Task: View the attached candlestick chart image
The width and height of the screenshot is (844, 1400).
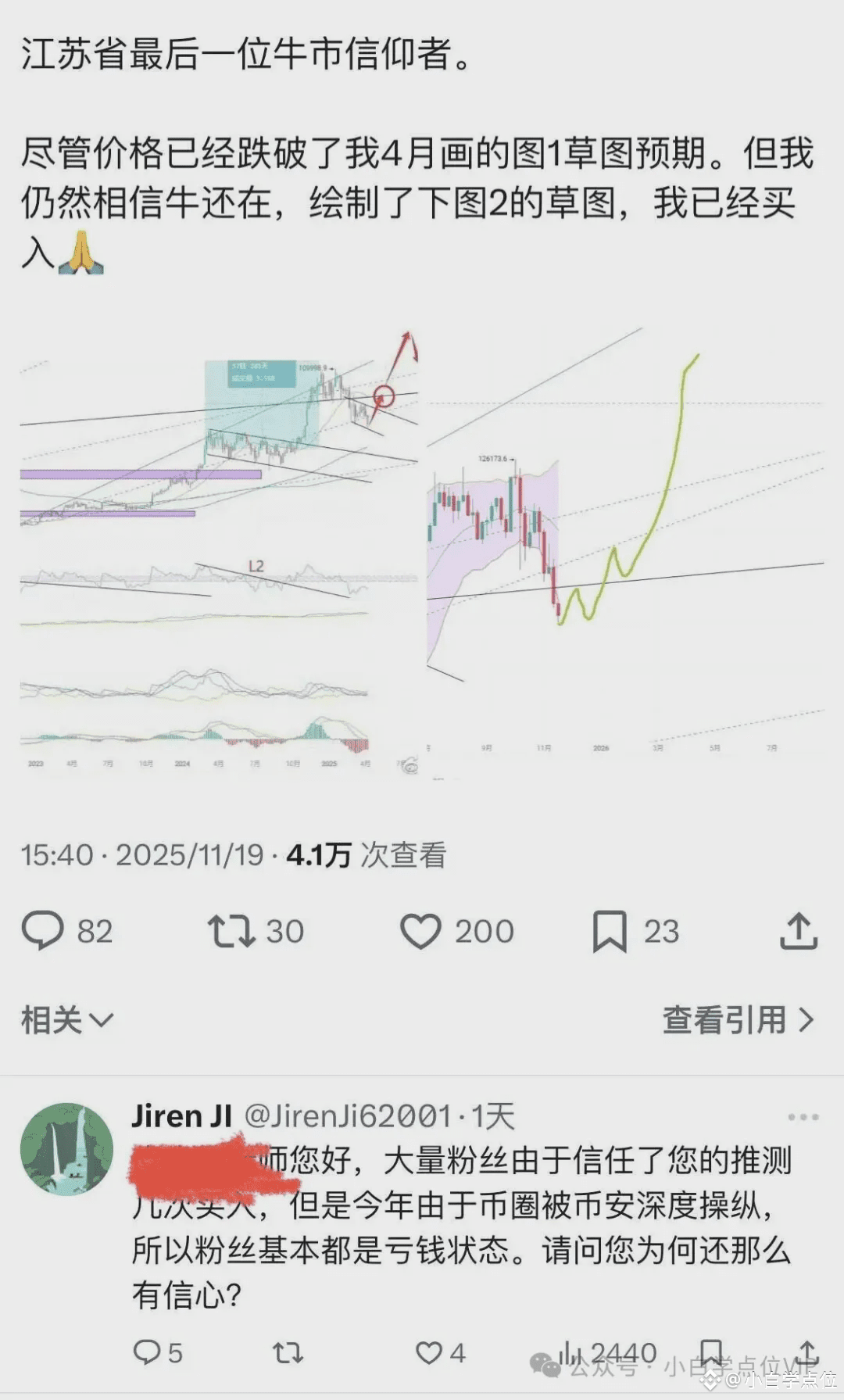Action: pyautogui.click(x=422, y=547)
